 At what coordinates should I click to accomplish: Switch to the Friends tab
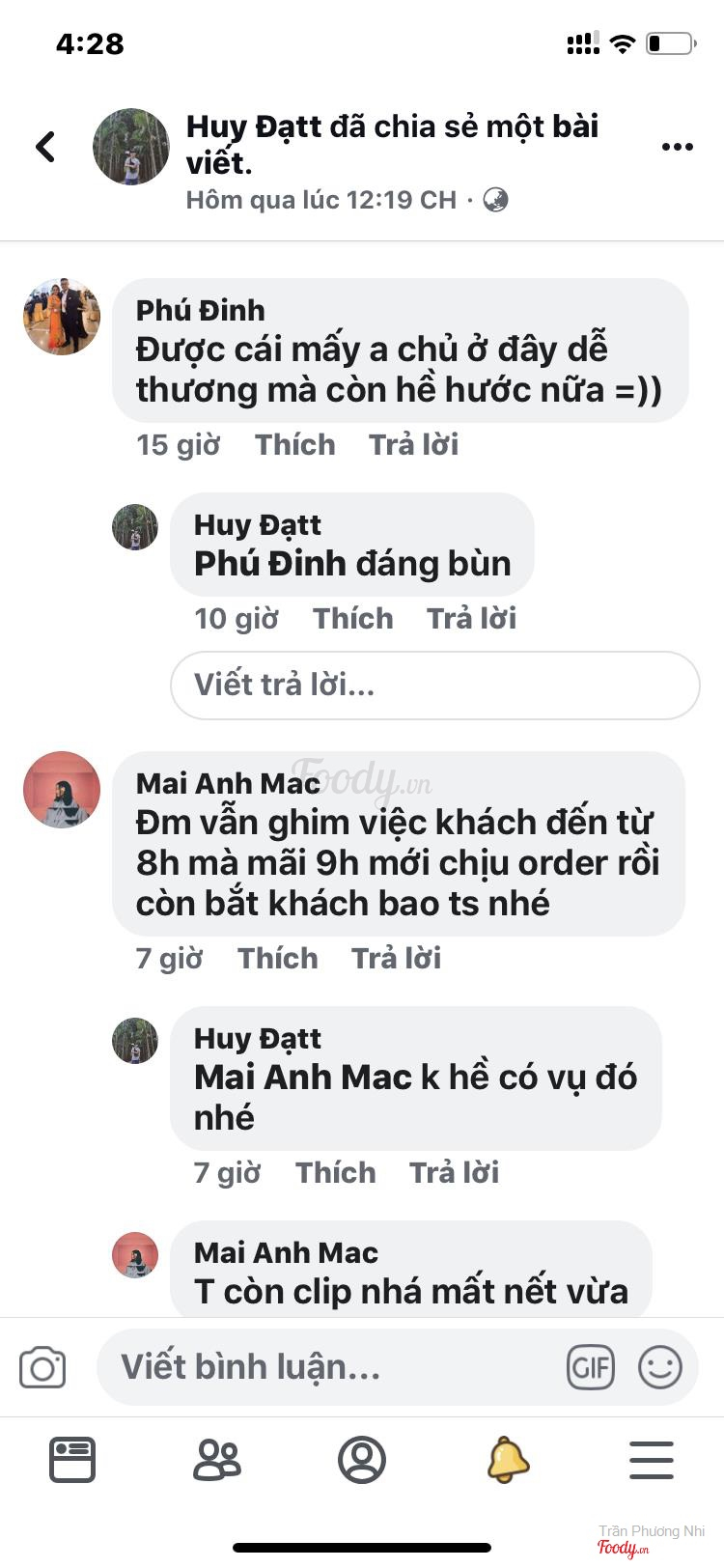(217, 1460)
